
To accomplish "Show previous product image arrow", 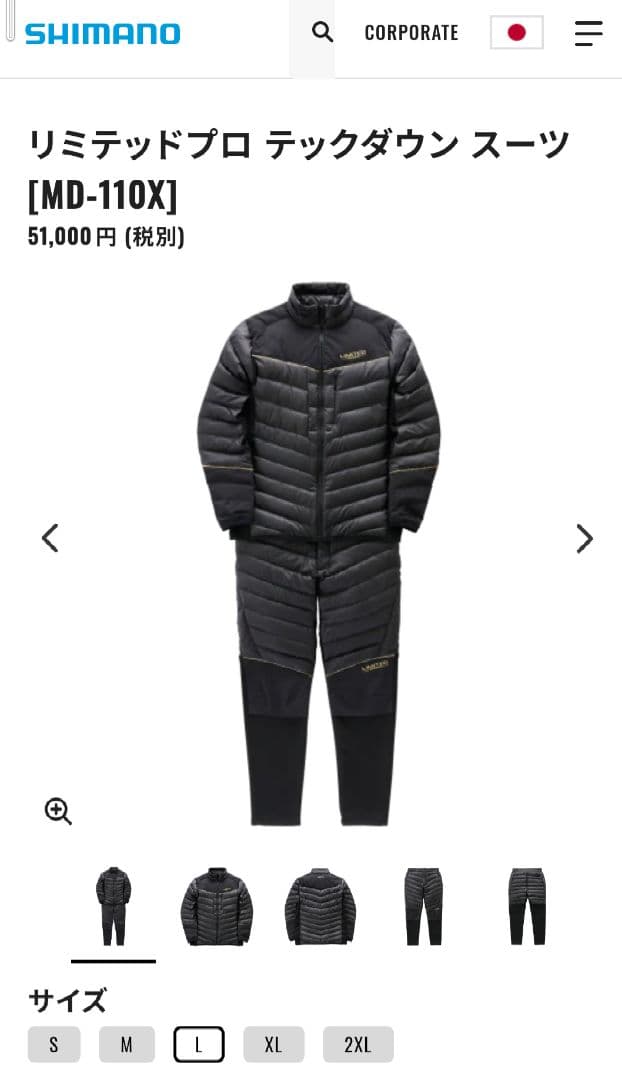I will [x=50, y=538].
